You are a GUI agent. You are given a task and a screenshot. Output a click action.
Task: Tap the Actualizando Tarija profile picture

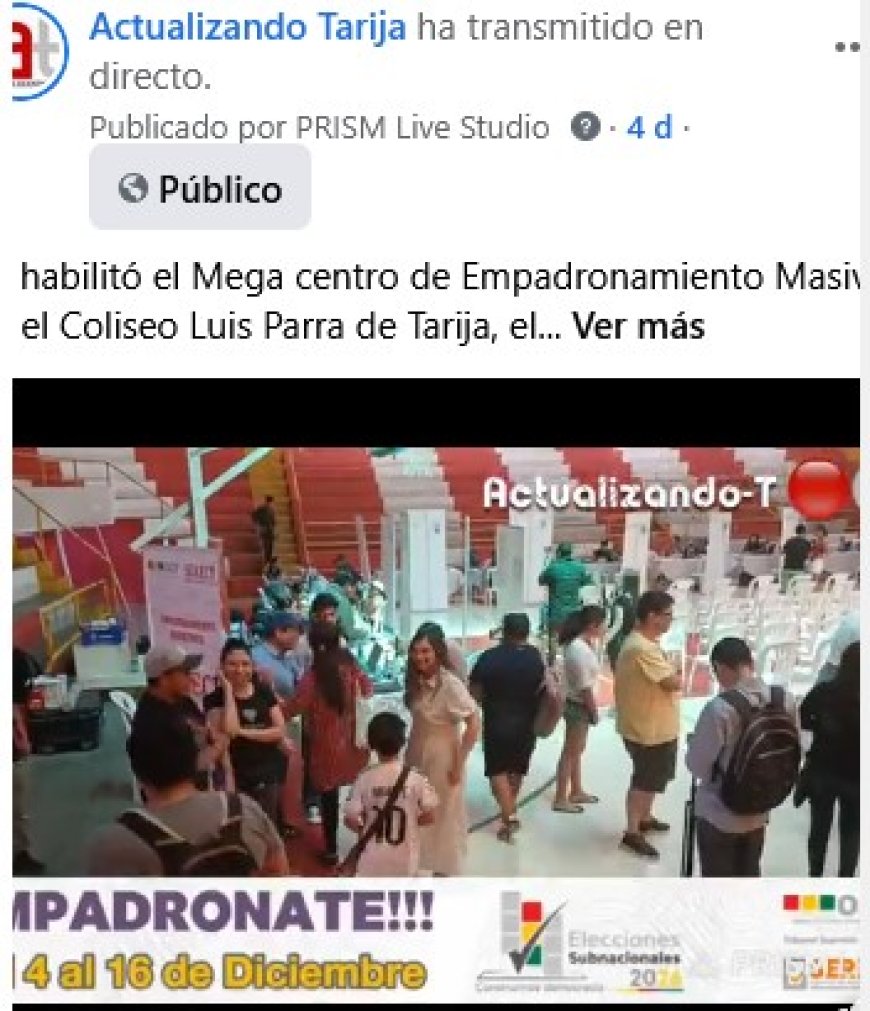[x=37, y=50]
